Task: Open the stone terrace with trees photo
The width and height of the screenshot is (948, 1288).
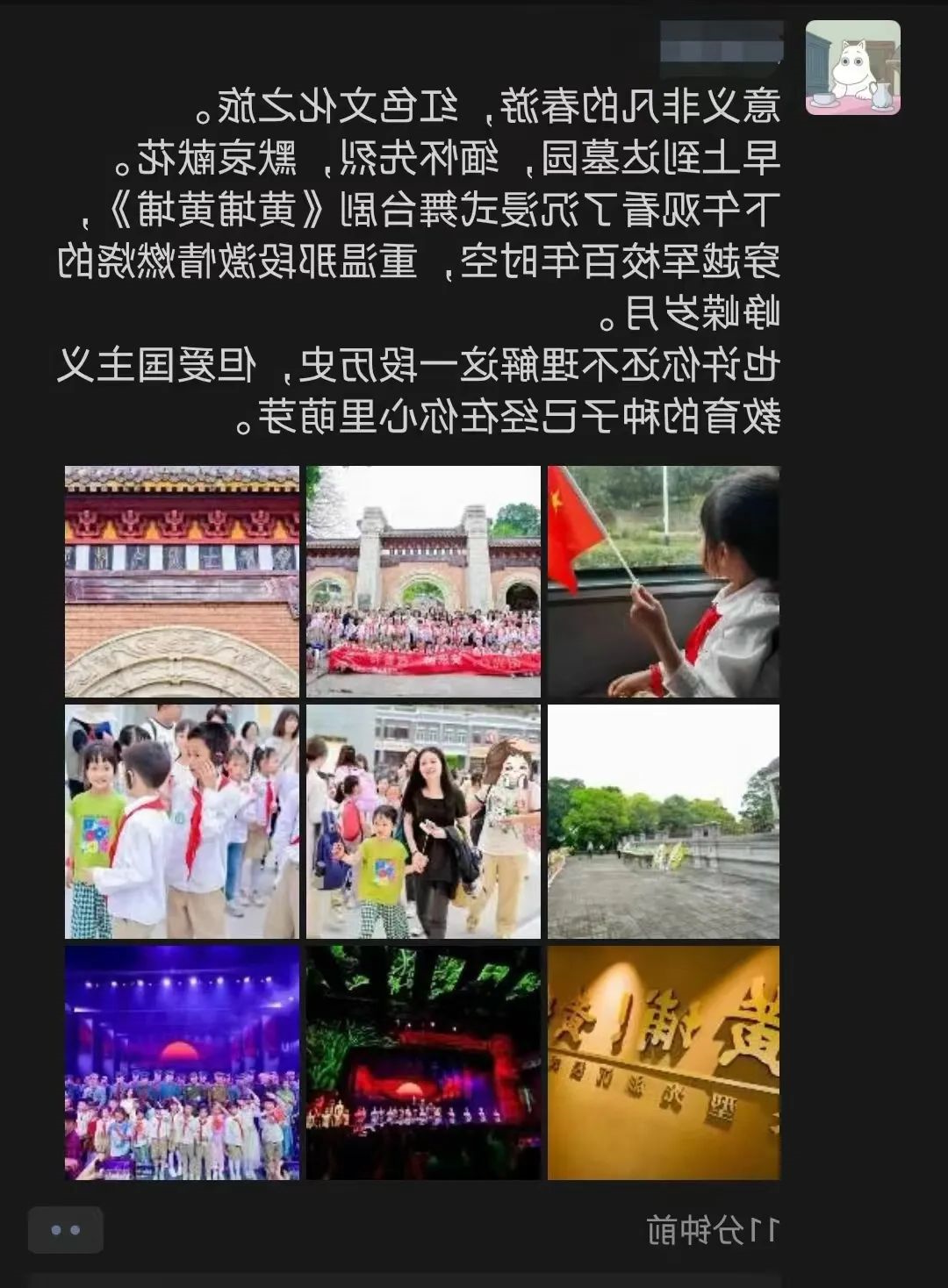Action: point(664,821)
